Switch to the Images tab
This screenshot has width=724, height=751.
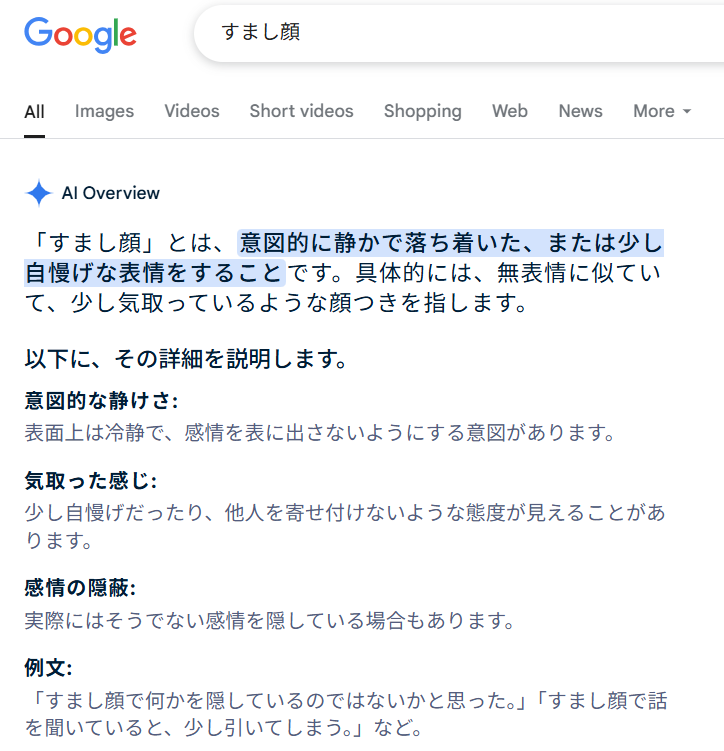coord(104,111)
